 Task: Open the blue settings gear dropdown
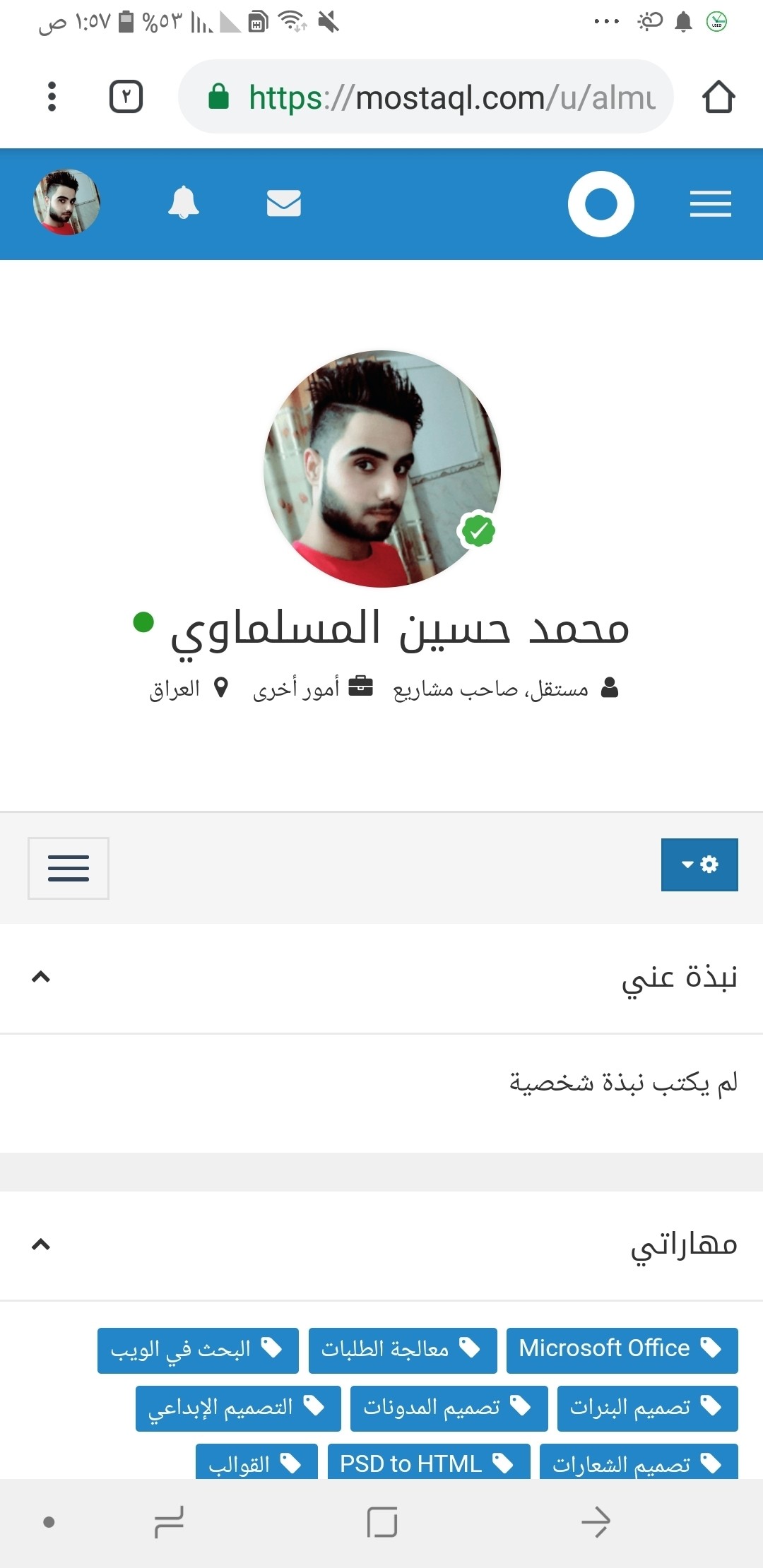699,865
